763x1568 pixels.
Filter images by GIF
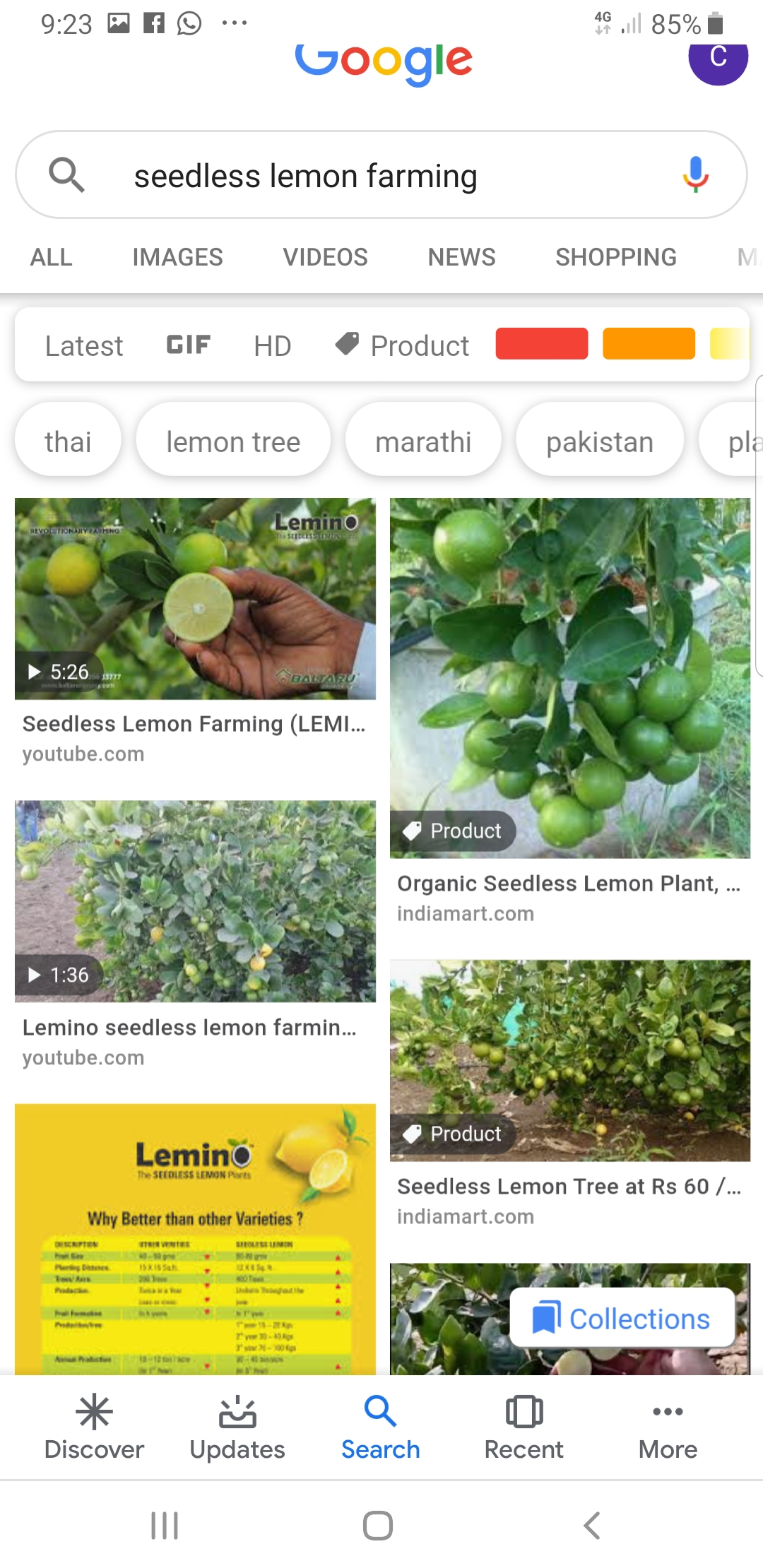[188, 345]
